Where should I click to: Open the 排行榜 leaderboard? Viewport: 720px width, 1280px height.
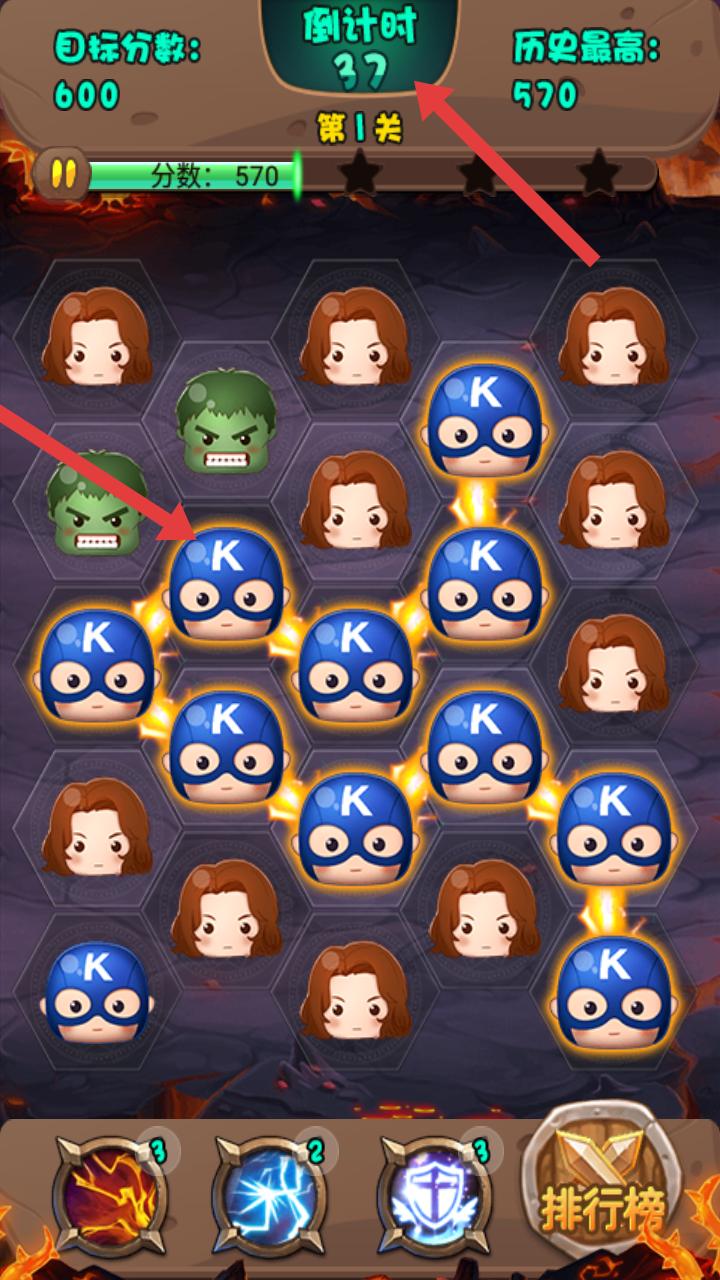[x=603, y=1182]
